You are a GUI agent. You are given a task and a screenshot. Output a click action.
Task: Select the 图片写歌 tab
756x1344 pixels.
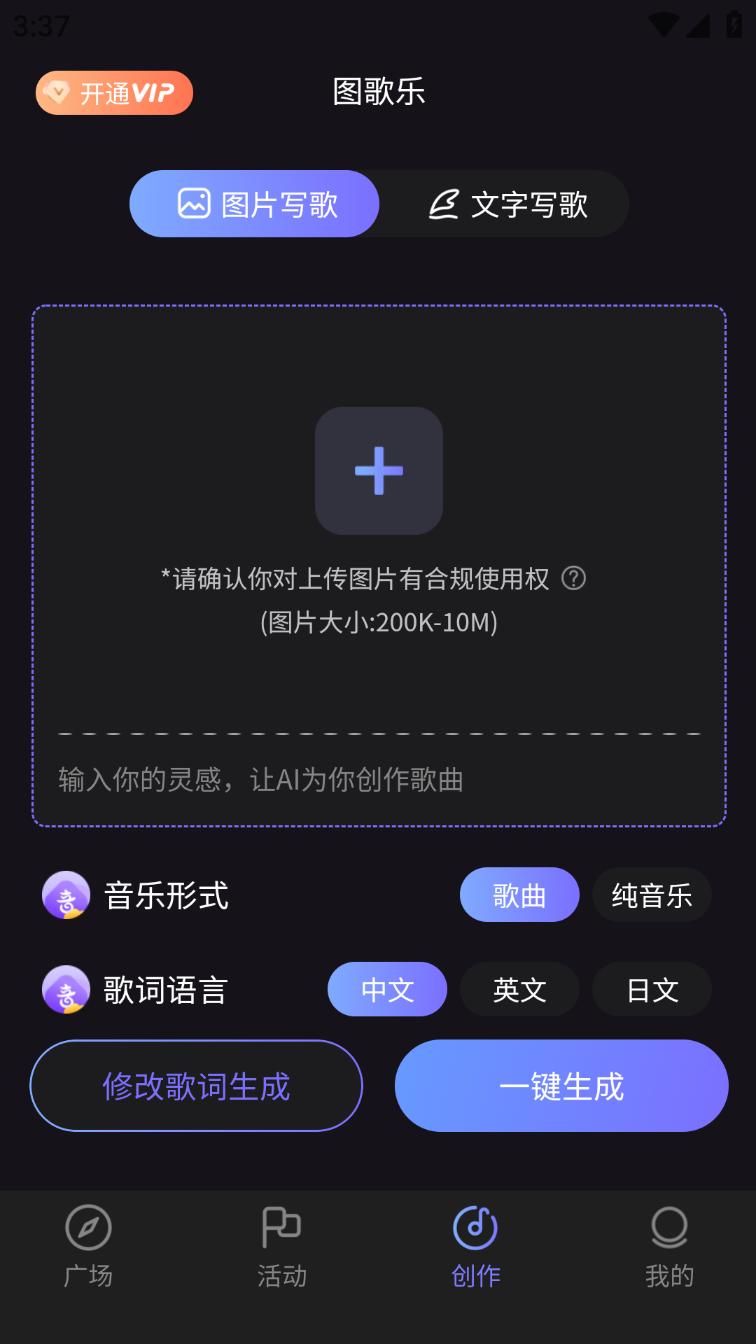coord(255,204)
